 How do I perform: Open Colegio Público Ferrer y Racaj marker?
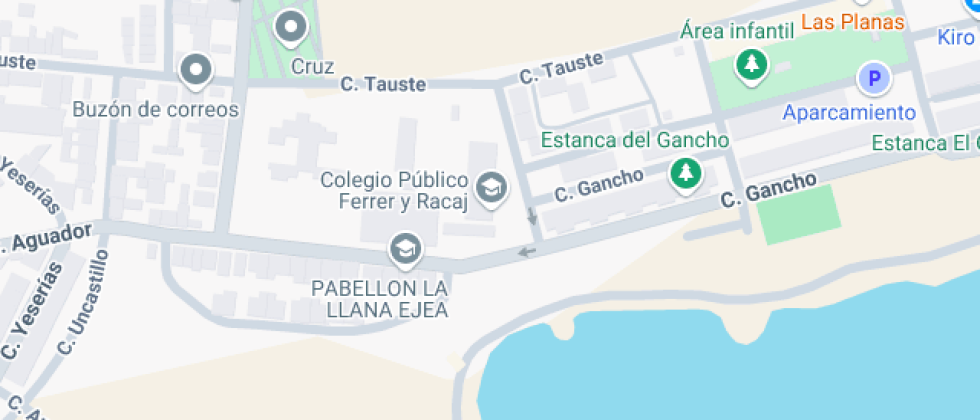(490, 187)
